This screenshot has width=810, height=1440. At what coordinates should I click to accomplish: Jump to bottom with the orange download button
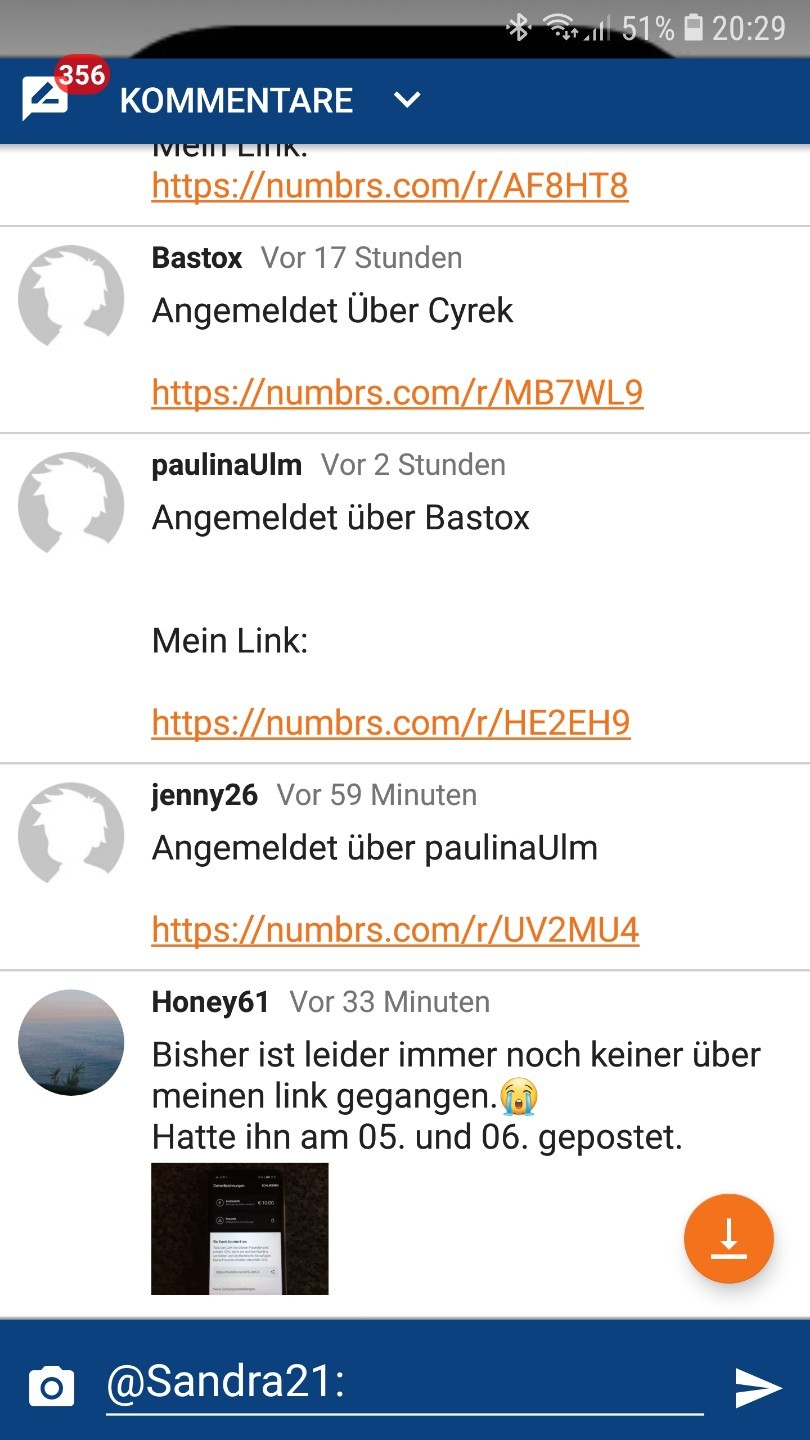tap(729, 1239)
